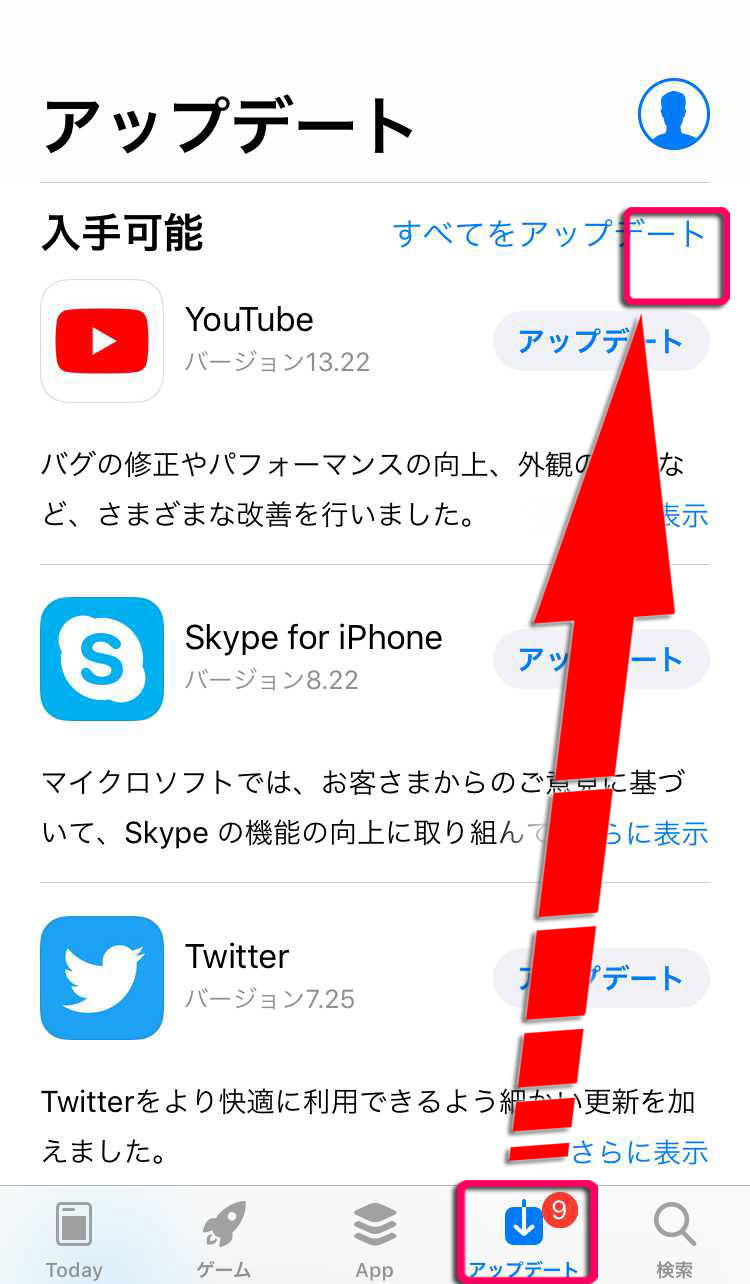The width and height of the screenshot is (750, 1284).
Task: Open the account profile icon
Action: 673,115
